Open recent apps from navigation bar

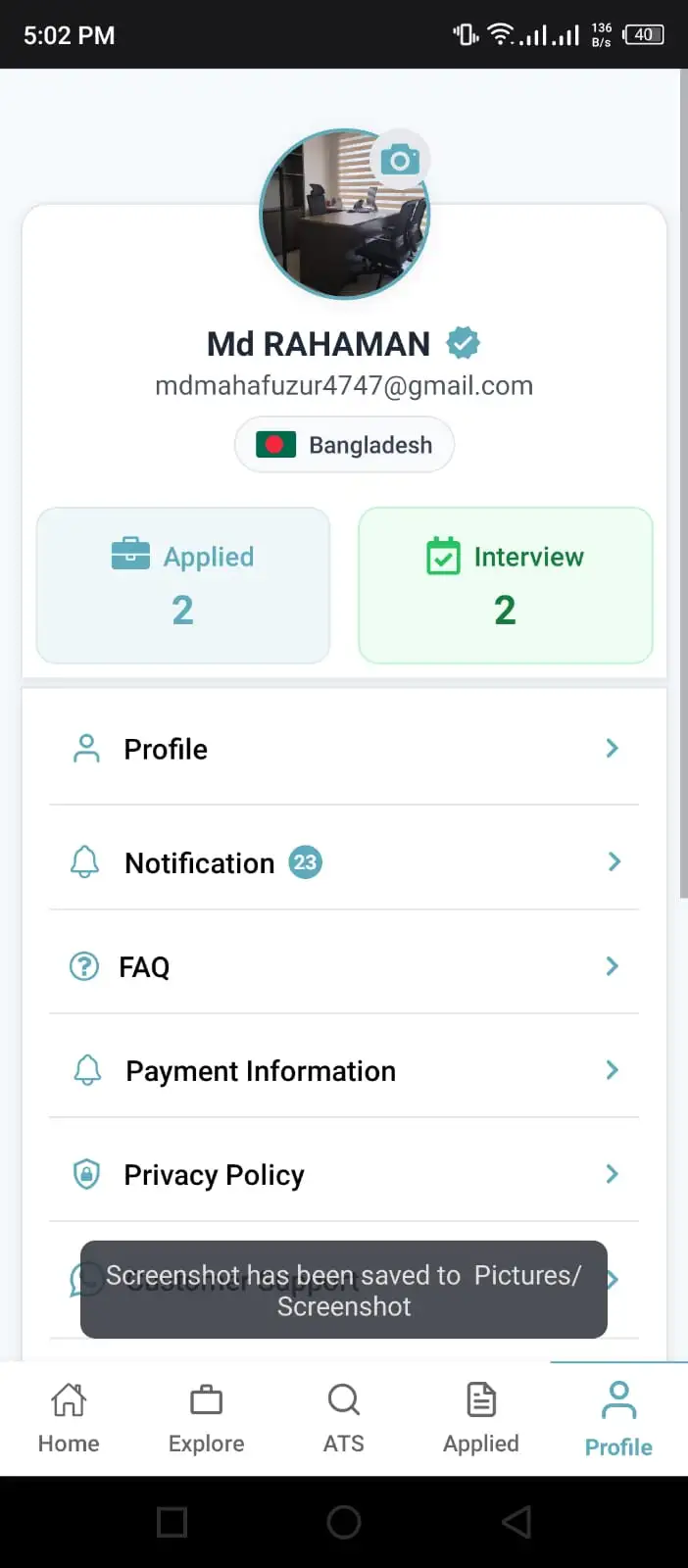172,1522
